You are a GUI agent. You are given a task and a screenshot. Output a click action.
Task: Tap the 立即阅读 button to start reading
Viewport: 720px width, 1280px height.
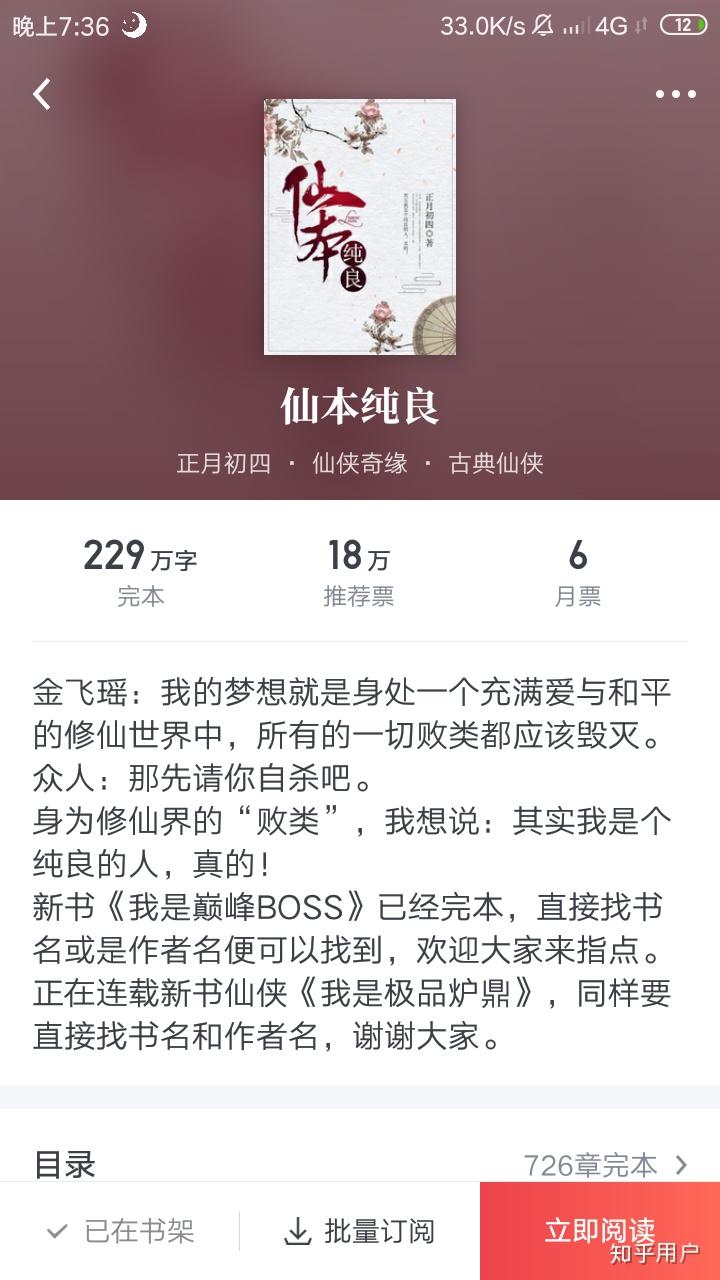tap(600, 1231)
